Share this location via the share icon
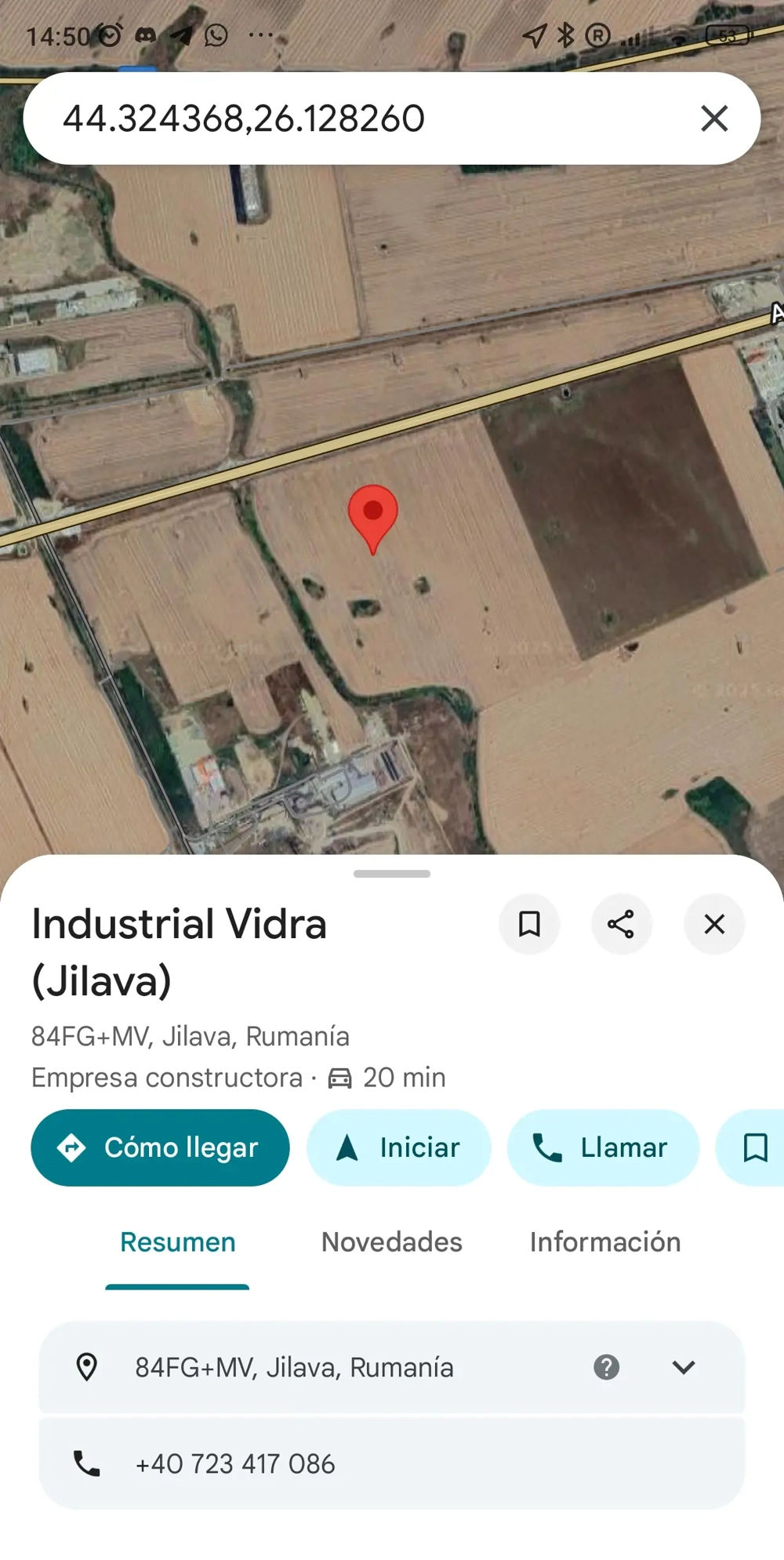Screen dimensions: 784x1560 pos(622,925)
